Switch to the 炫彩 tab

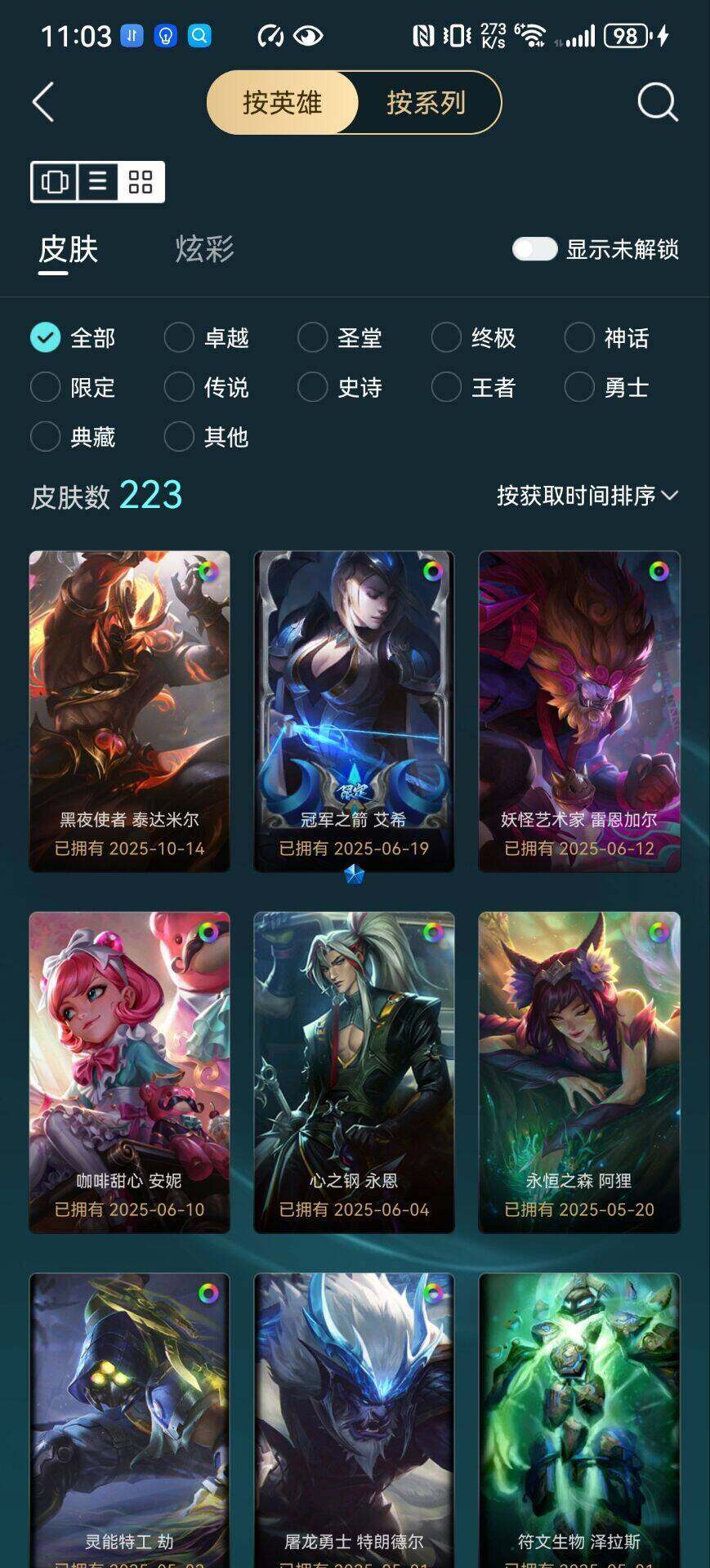(x=204, y=249)
